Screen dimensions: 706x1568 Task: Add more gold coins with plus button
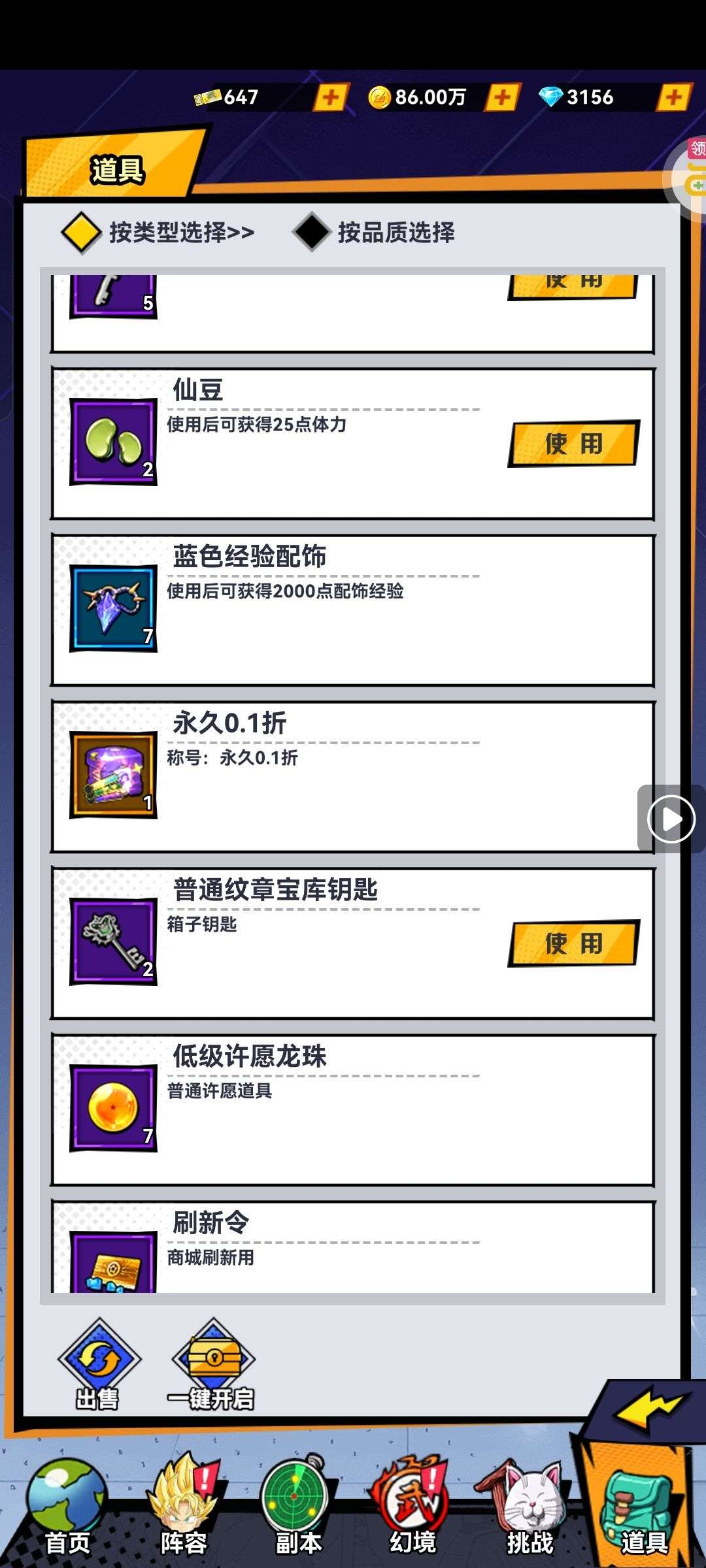[x=503, y=97]
